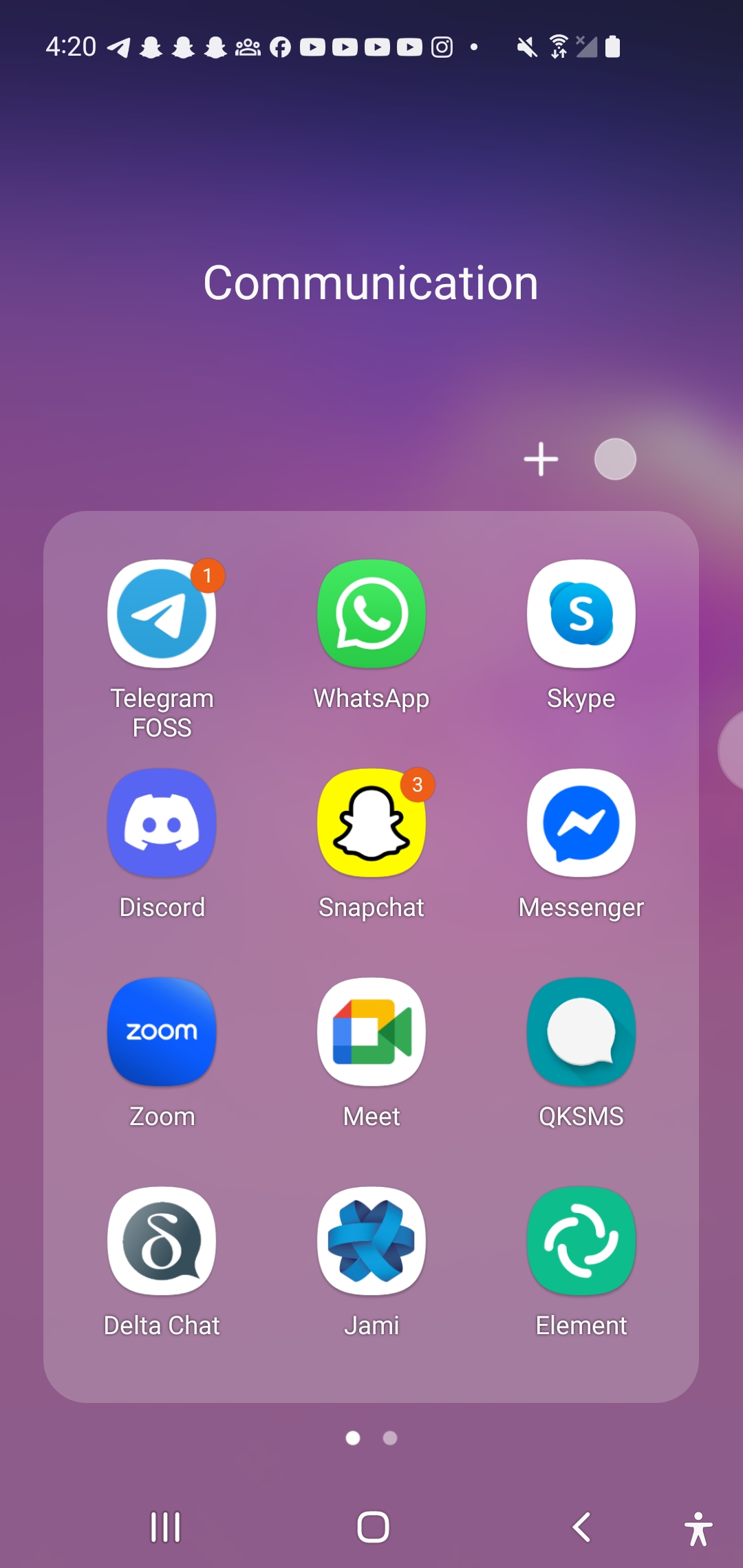Open Snapchat with 3 notifications
The width and height of the screenshot is (743, 1568).
(371, 823)
